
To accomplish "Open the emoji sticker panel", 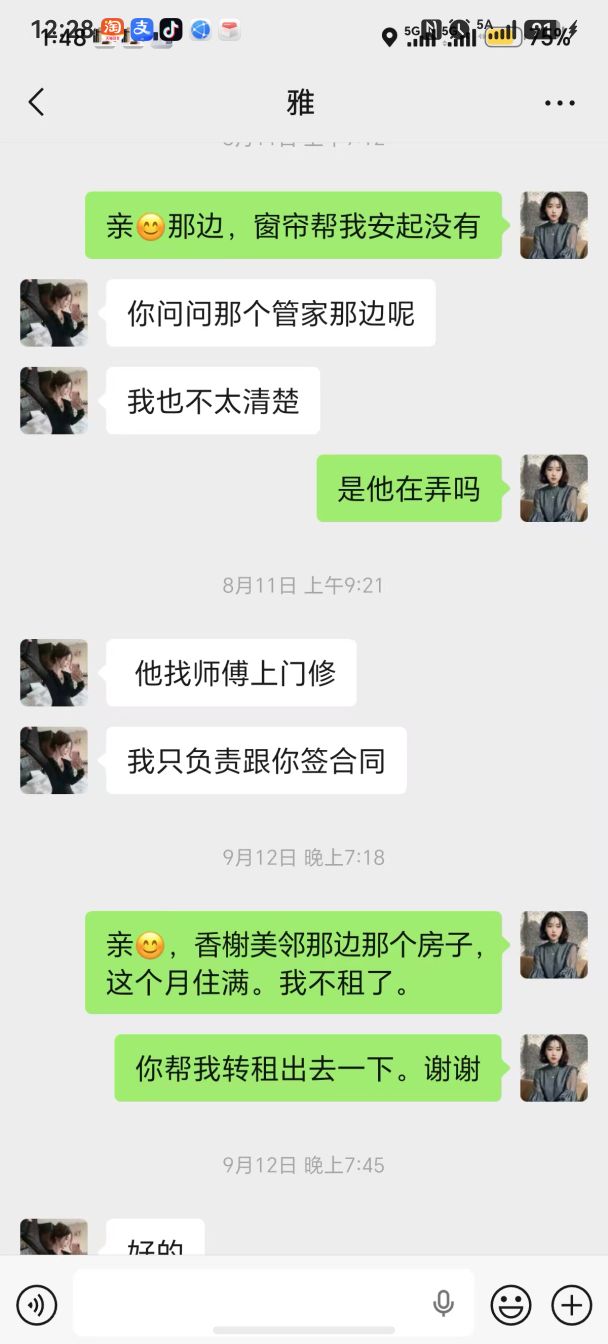I will pyautogui.click(x=510, y=1304).
